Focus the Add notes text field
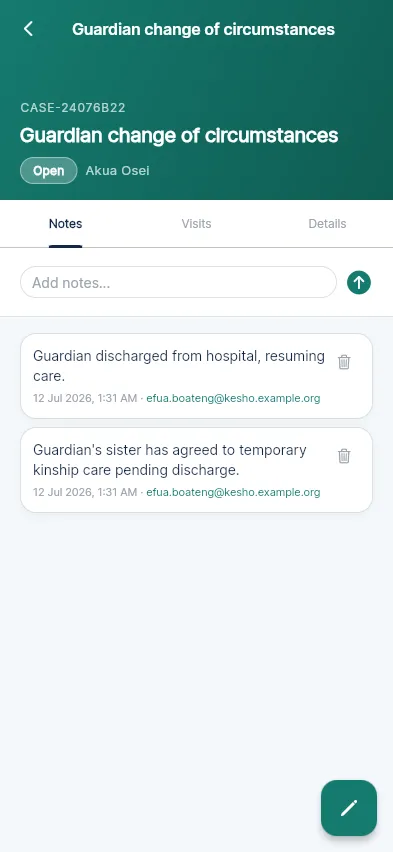Screen dimensions: 393x852 178,283
